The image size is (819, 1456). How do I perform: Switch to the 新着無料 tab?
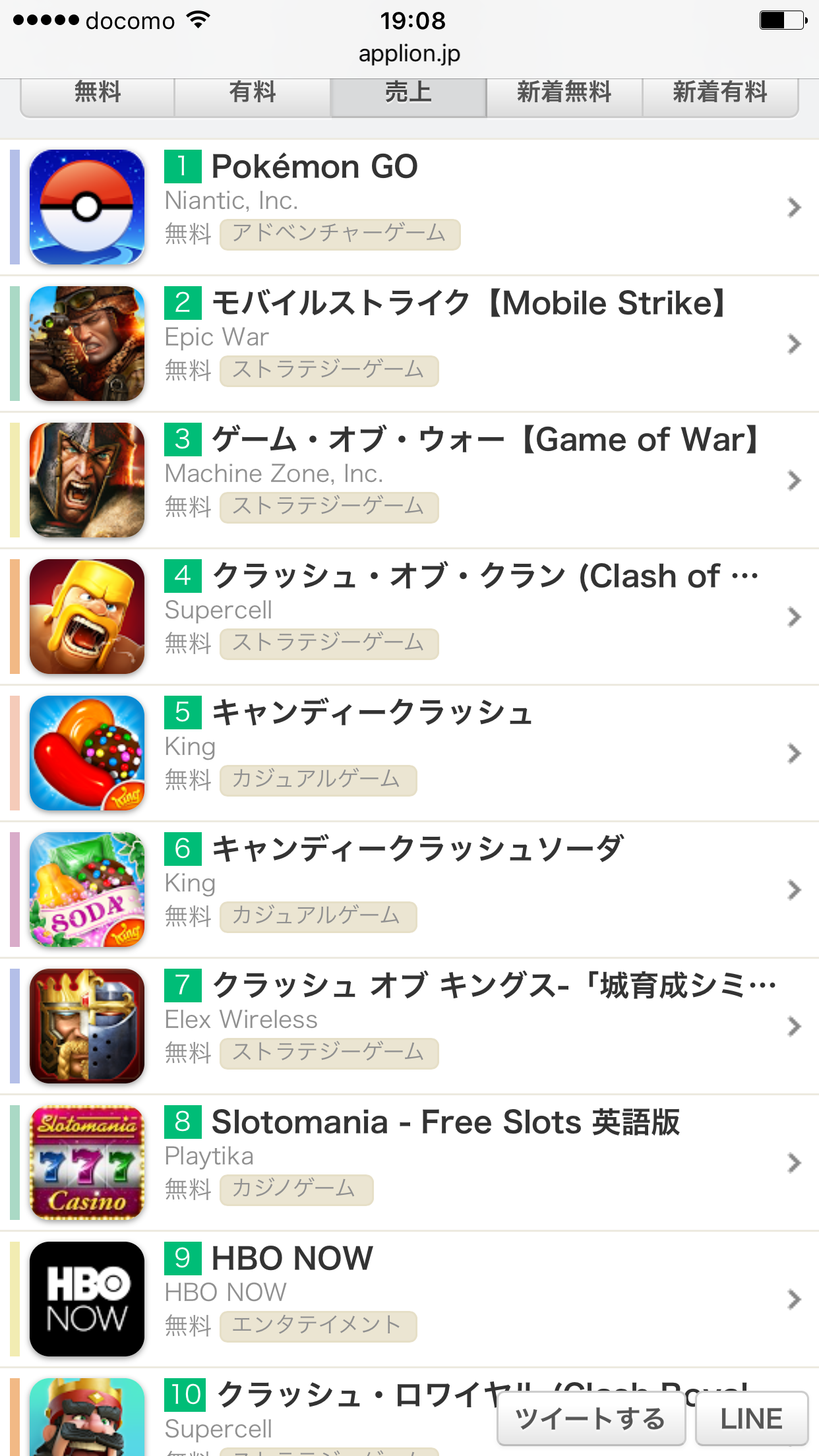coord(564,94)
